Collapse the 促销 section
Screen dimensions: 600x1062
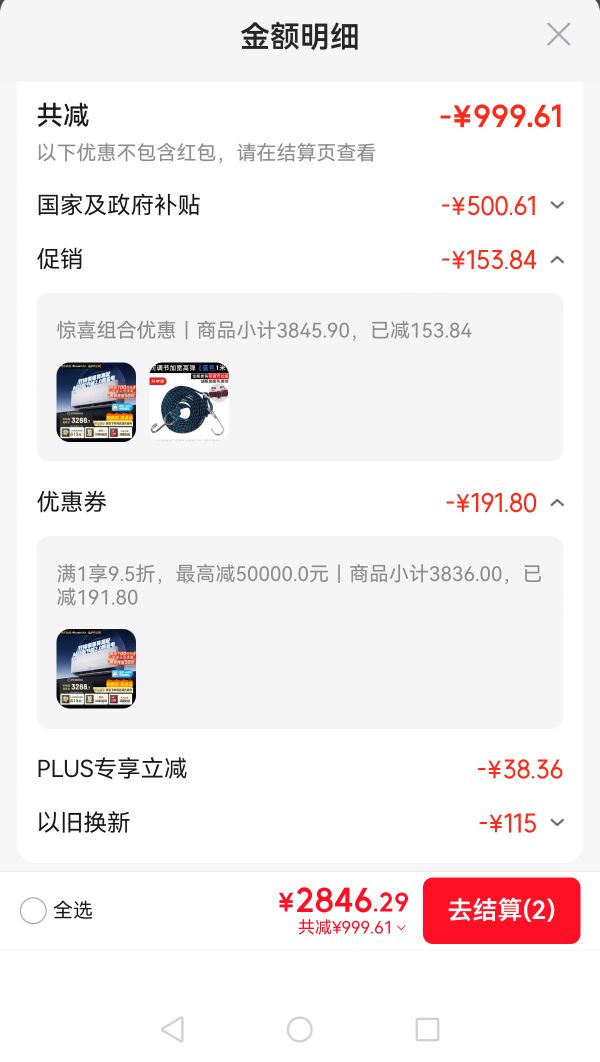(557, 259)
